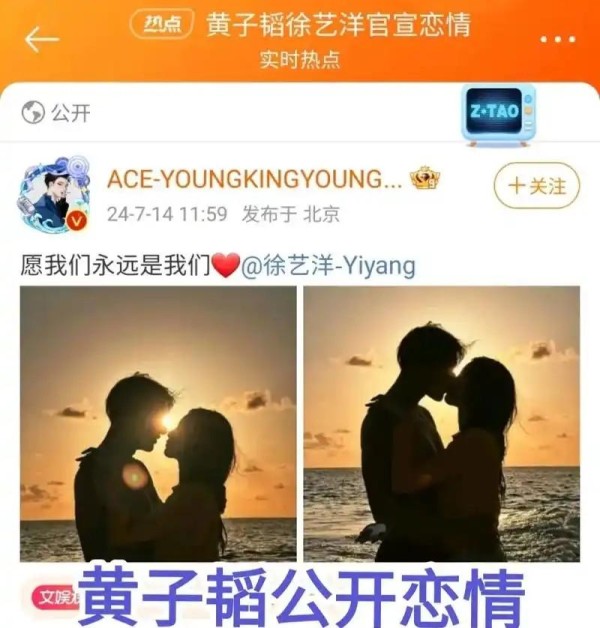Open the @徐艺洋-Yiyang mention

pyautogui.click(x=329, y=266)
